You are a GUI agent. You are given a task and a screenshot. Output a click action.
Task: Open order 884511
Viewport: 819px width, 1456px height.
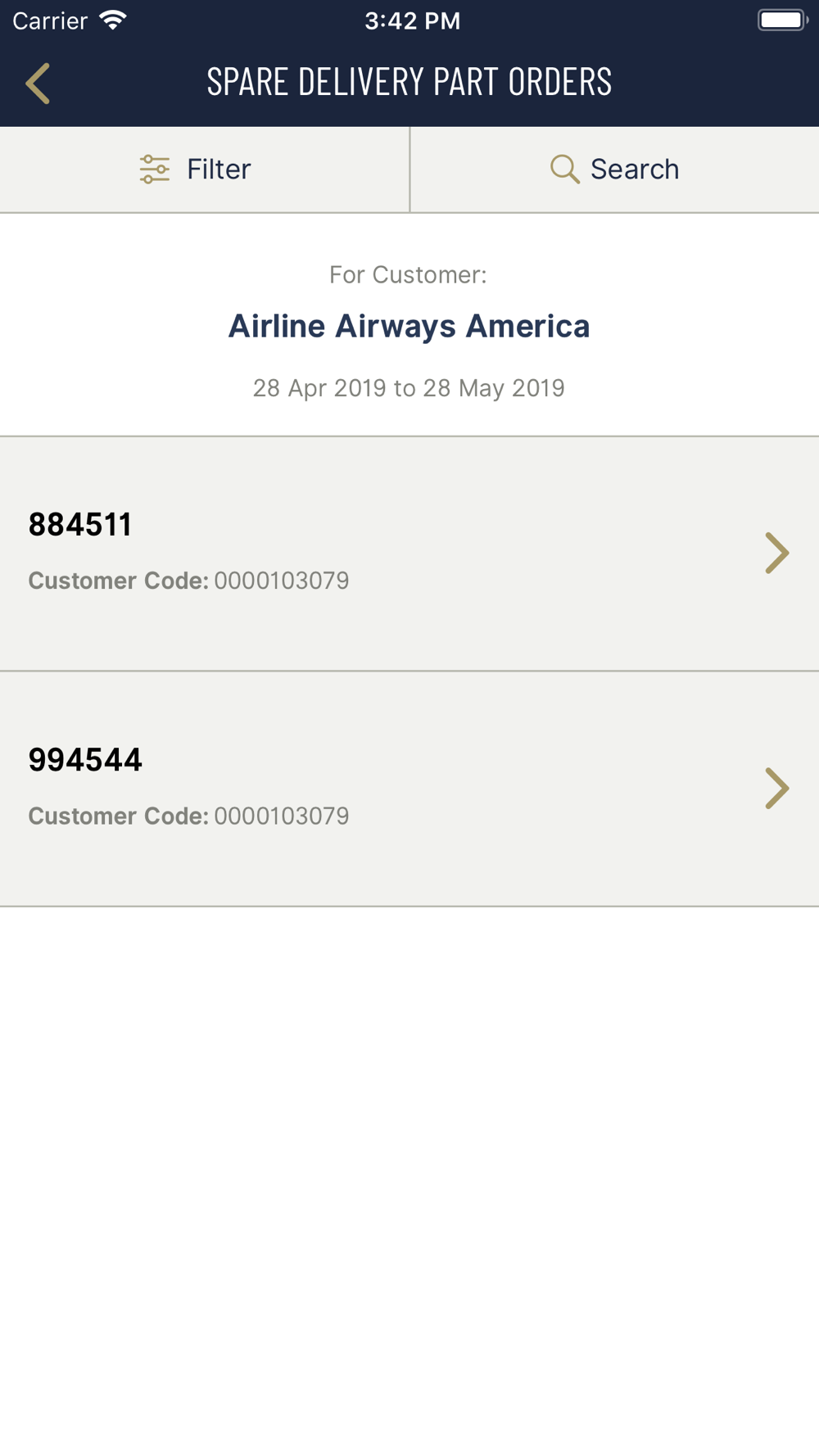tap(409, 554)
